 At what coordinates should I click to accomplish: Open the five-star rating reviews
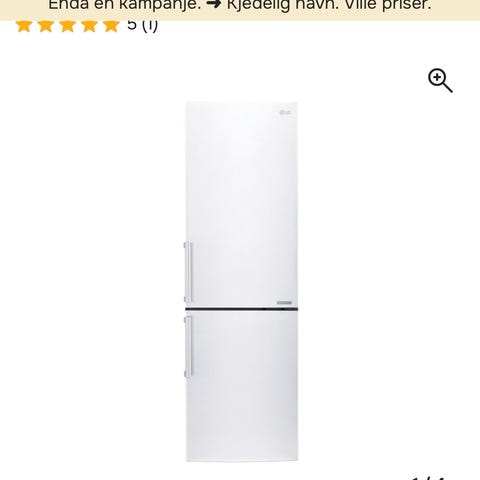click(87, 25)
